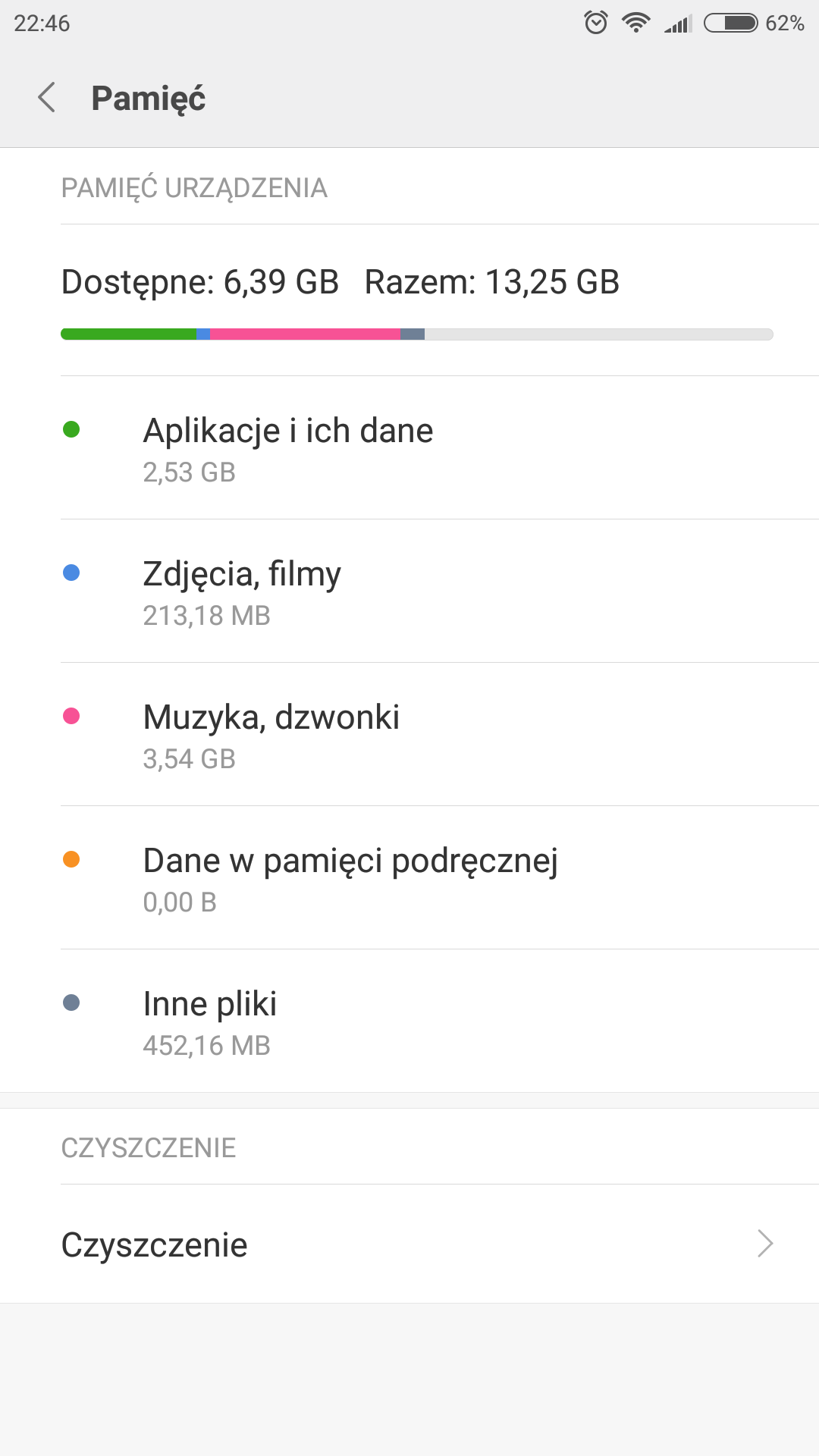
Task: Open the Czyszczenie cleaner row
Action: (x=409, y=1244)
